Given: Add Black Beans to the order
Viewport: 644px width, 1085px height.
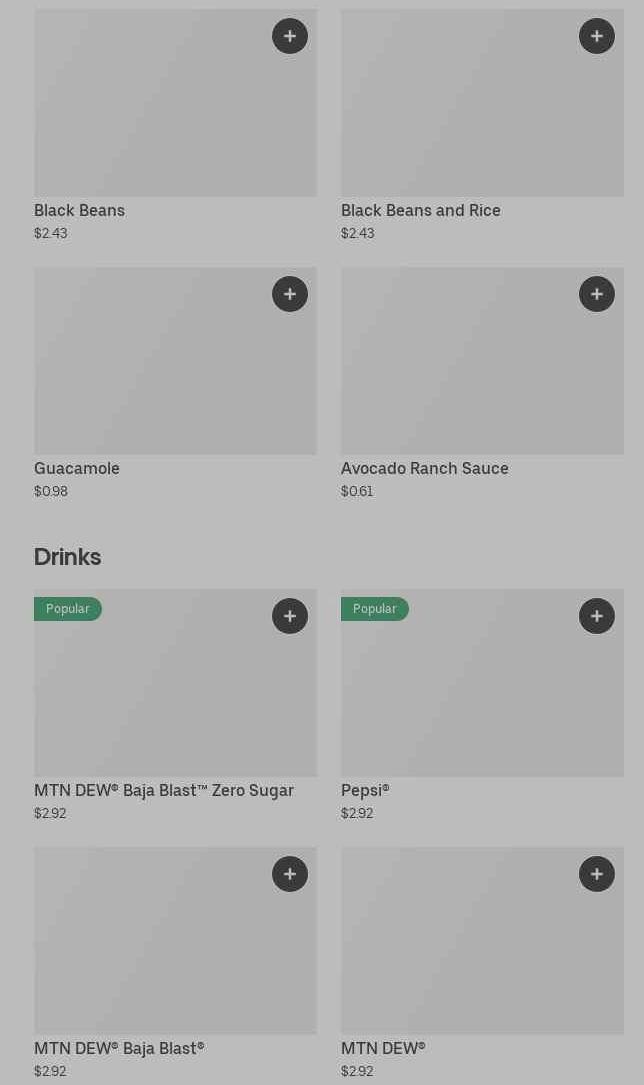Looking at the screenshot, I should click(x=290, y=36).
